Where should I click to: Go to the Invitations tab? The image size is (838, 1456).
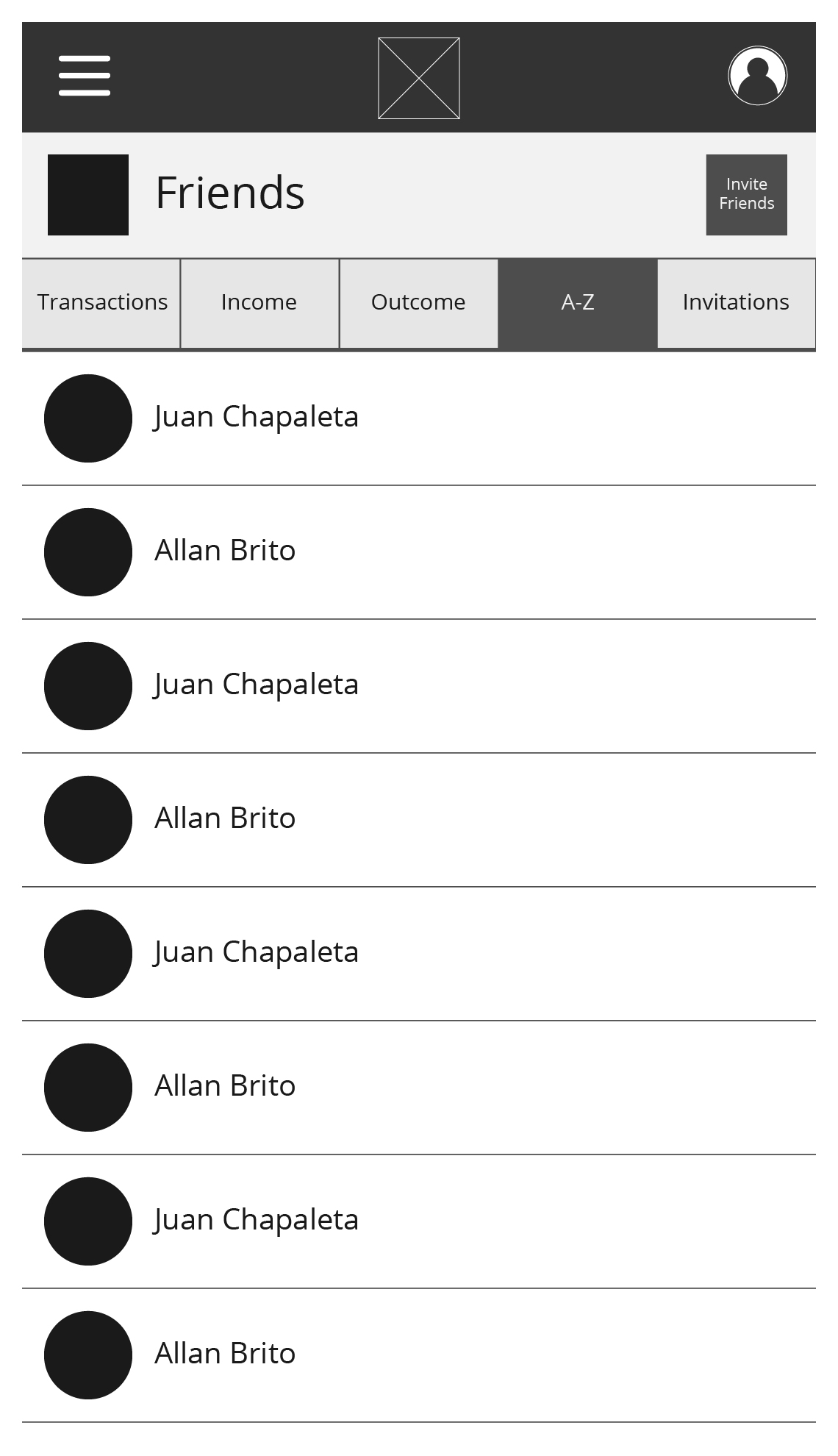(x=737, y=303)
